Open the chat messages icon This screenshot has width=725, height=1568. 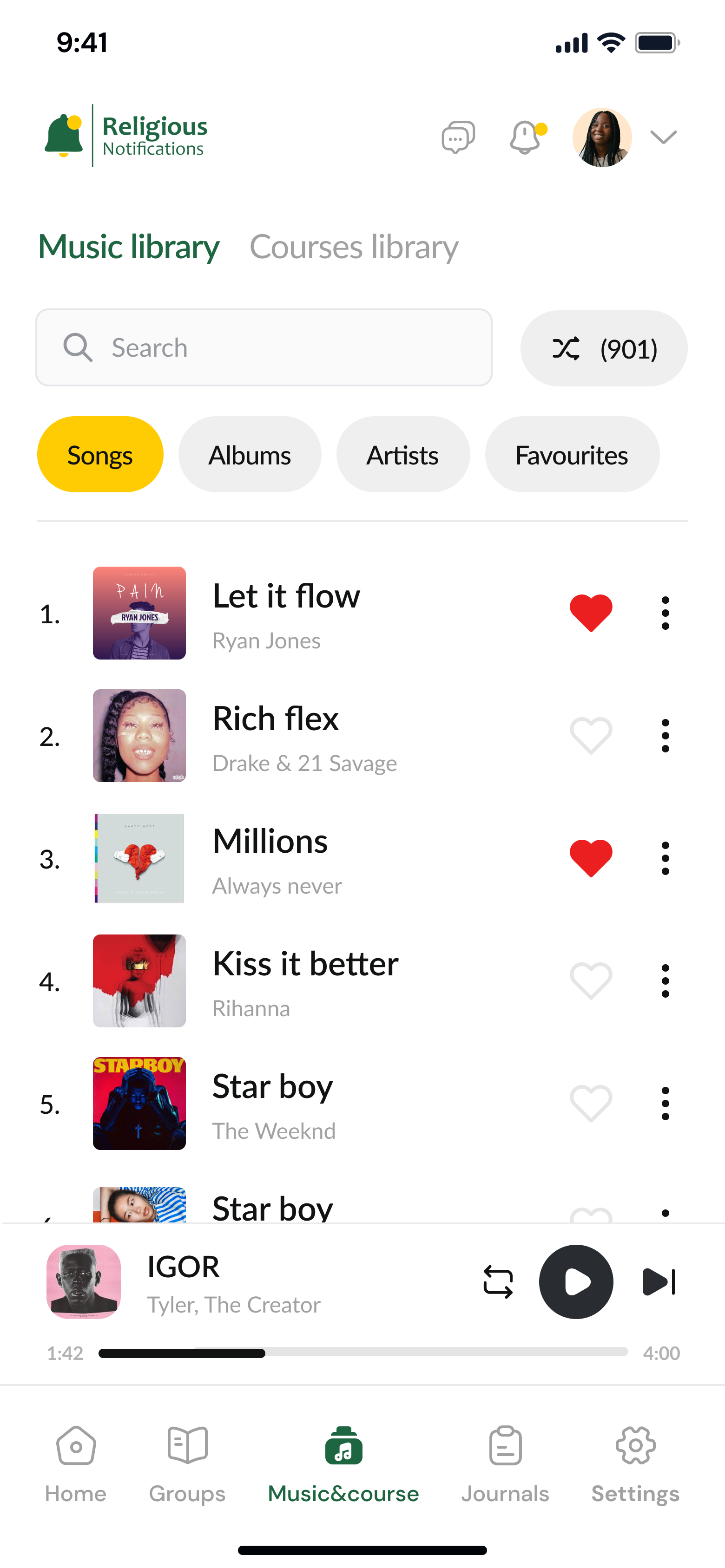tap(458, 137)
